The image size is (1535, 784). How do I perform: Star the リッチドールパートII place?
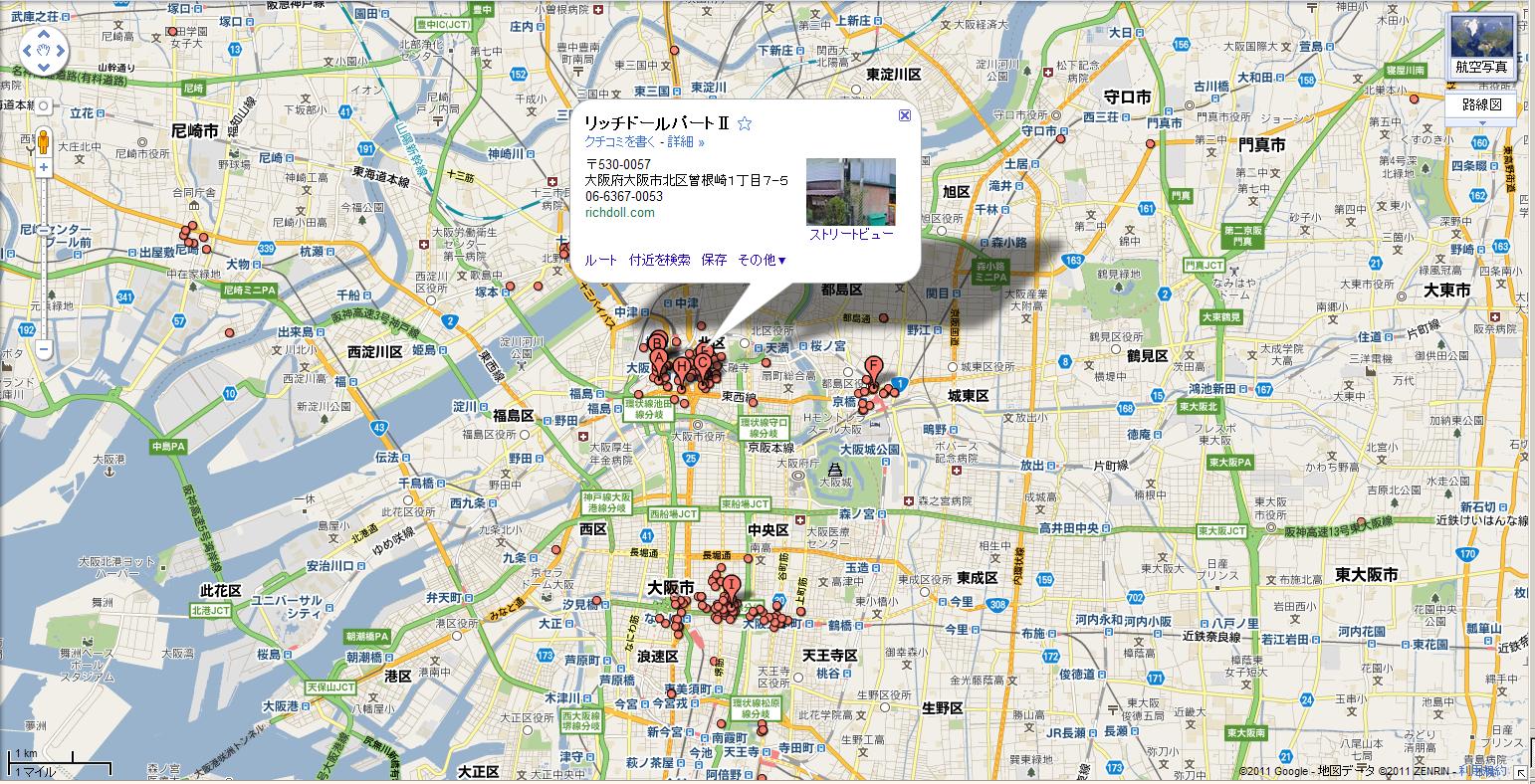(x=745, y=124)
